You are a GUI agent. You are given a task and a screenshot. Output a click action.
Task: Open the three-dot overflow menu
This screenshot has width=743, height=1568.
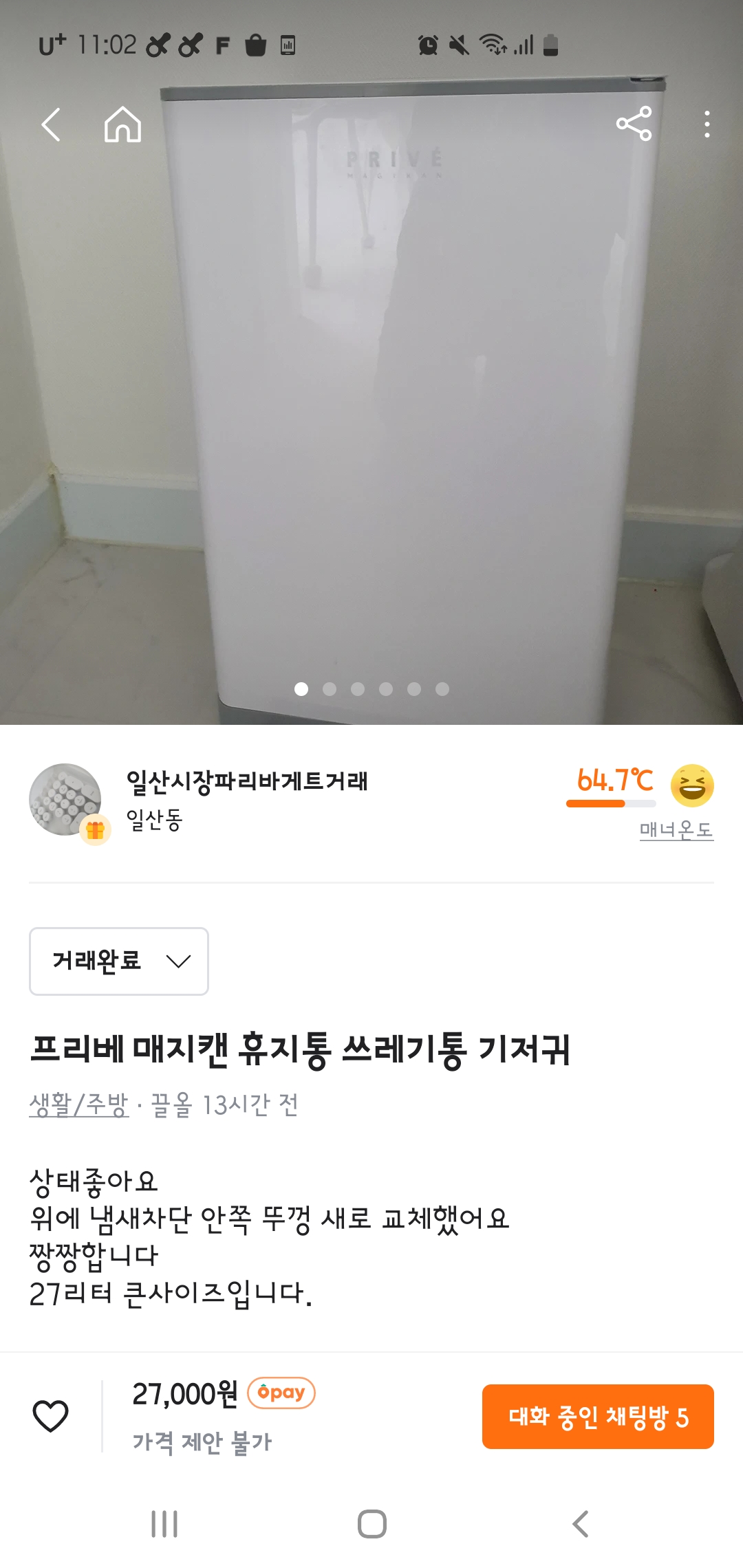(x=707, y=124)
